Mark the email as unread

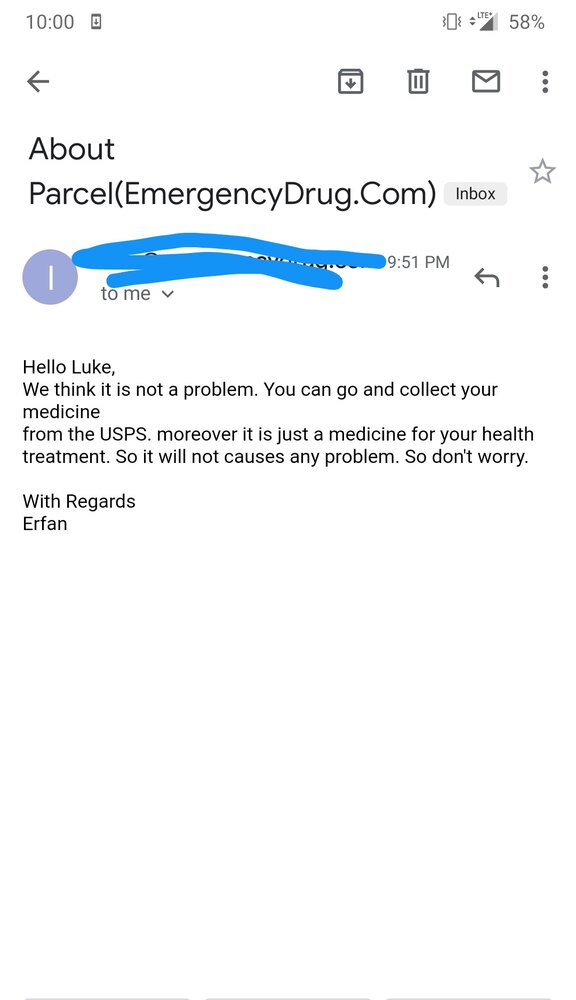coord(485,82)
